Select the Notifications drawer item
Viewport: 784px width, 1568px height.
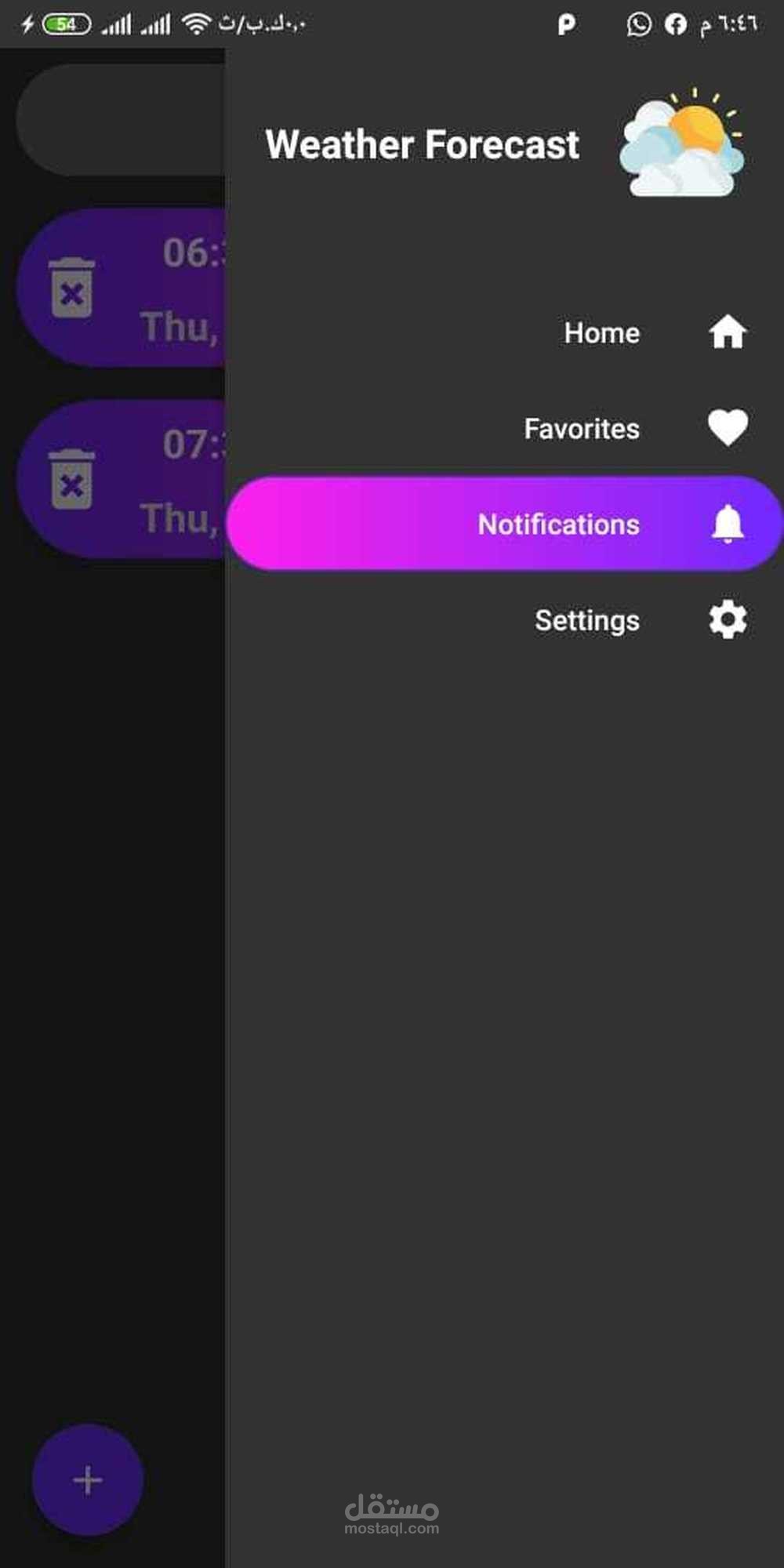(x=557, y=524)
